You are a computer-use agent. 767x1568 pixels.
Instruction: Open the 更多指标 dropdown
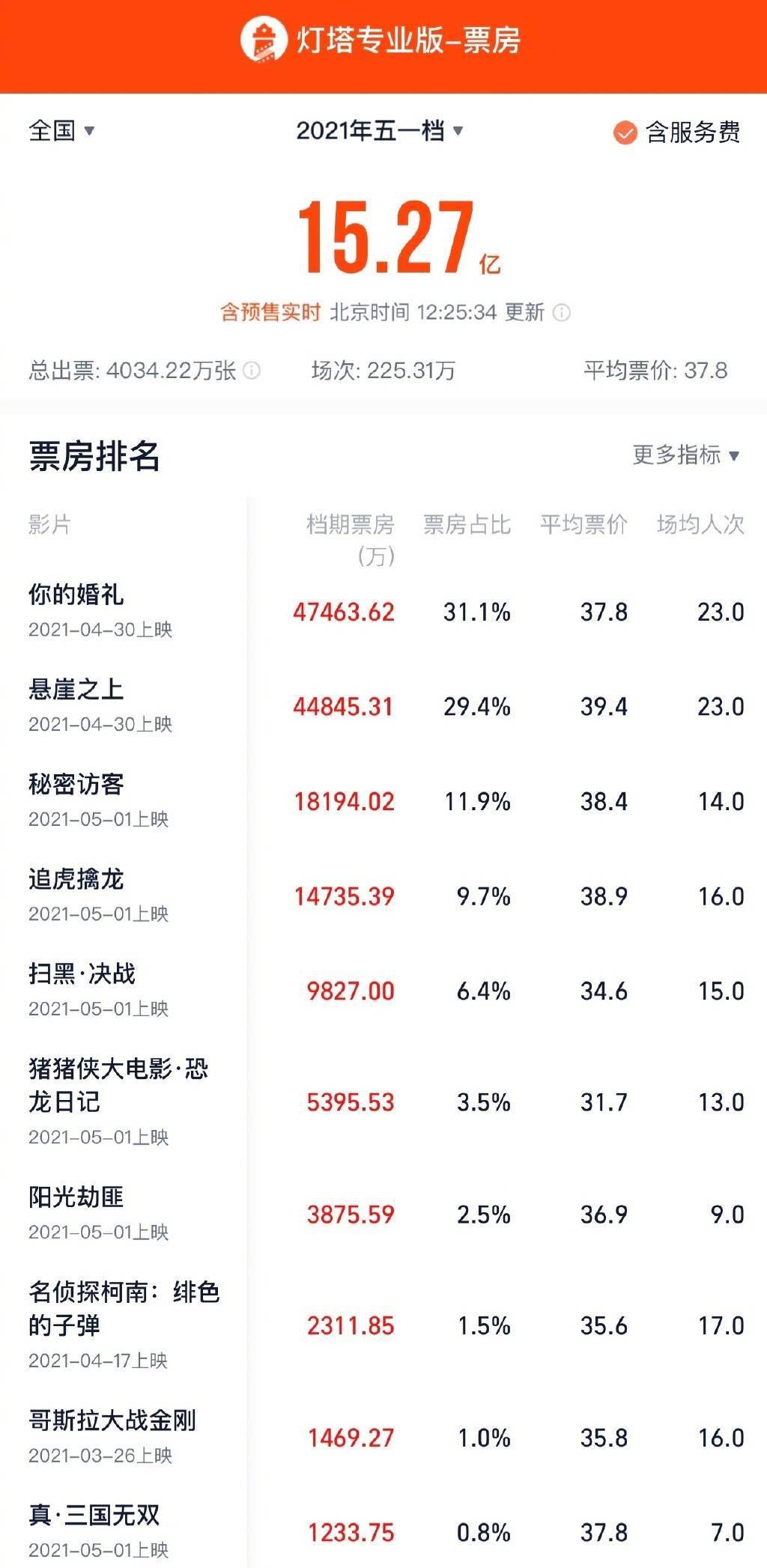(686, 455)
